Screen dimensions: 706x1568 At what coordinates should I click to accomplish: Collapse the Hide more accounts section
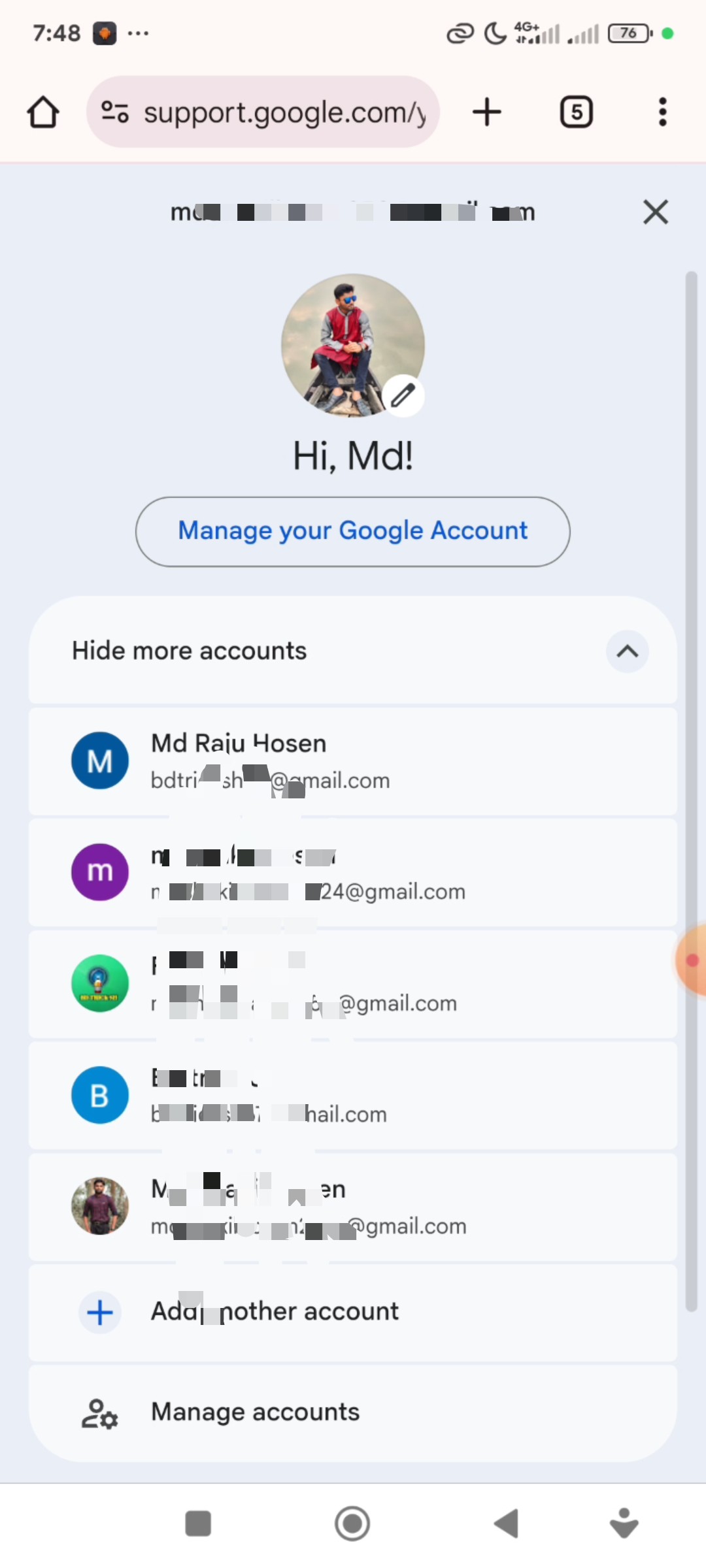[626, 651]
